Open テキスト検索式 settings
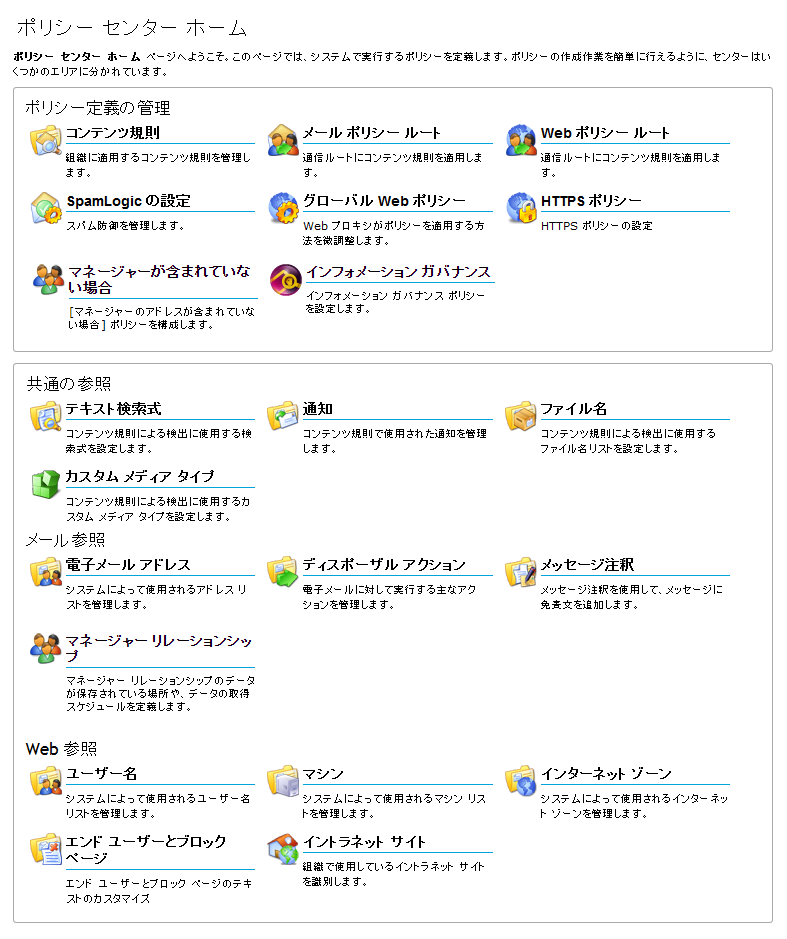 tap(113, 409)
